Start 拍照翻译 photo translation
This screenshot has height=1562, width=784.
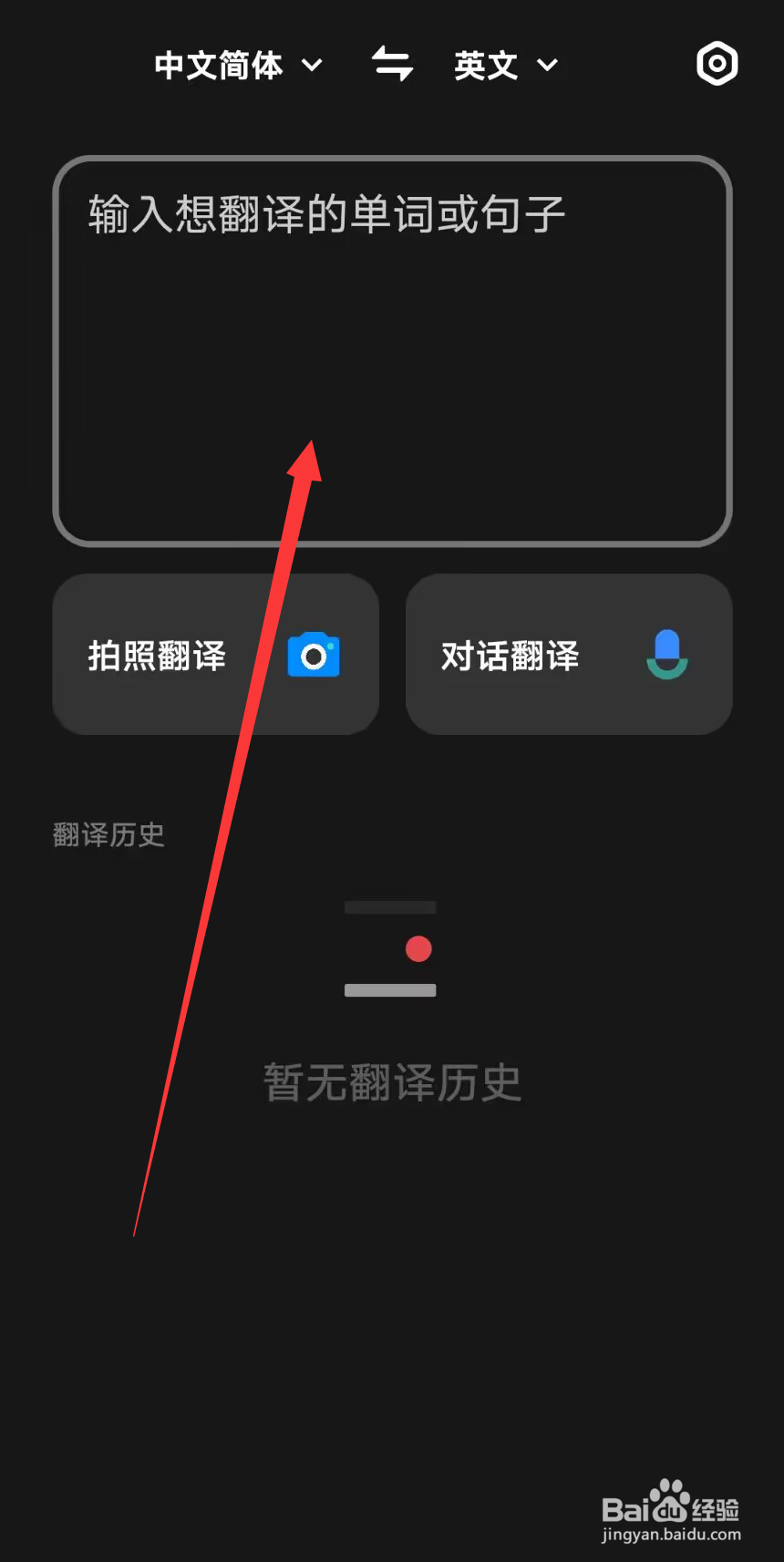pos(215,655)
